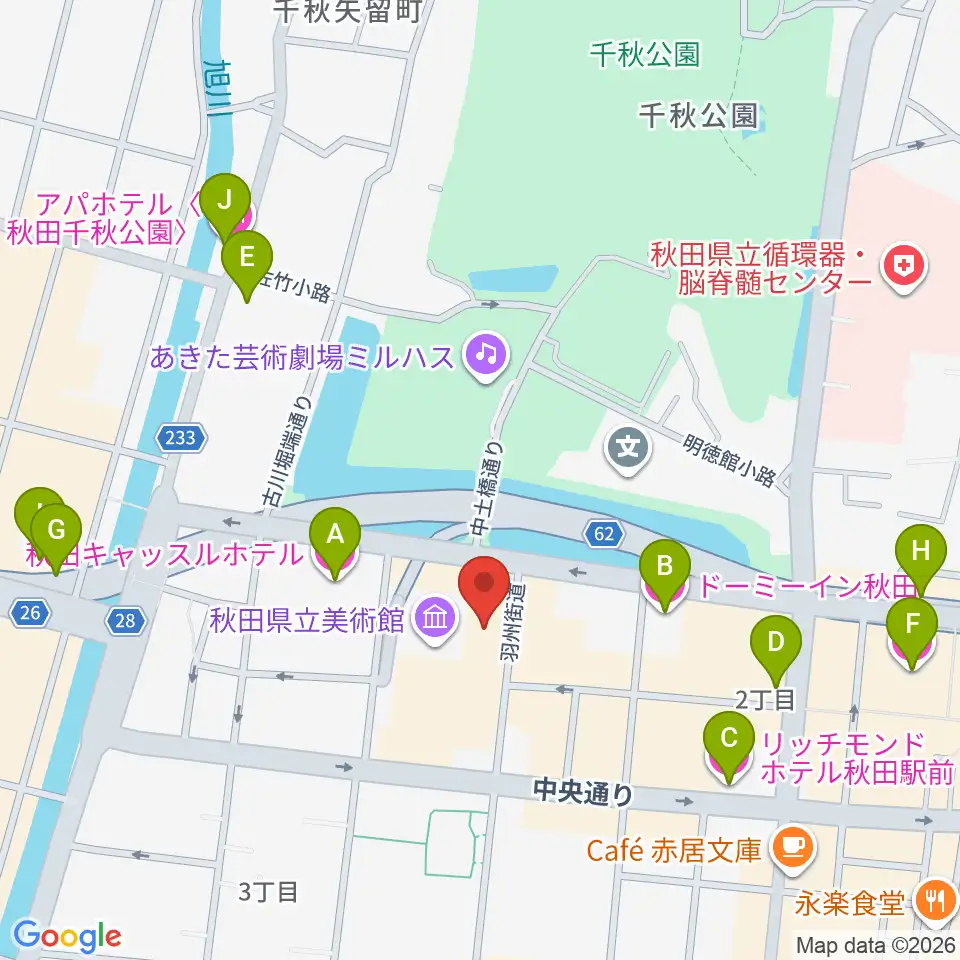Viewport: 960px width, 960px height.
Task: Tap the school pin beside 明徳館小路
Action: point(628,450)
